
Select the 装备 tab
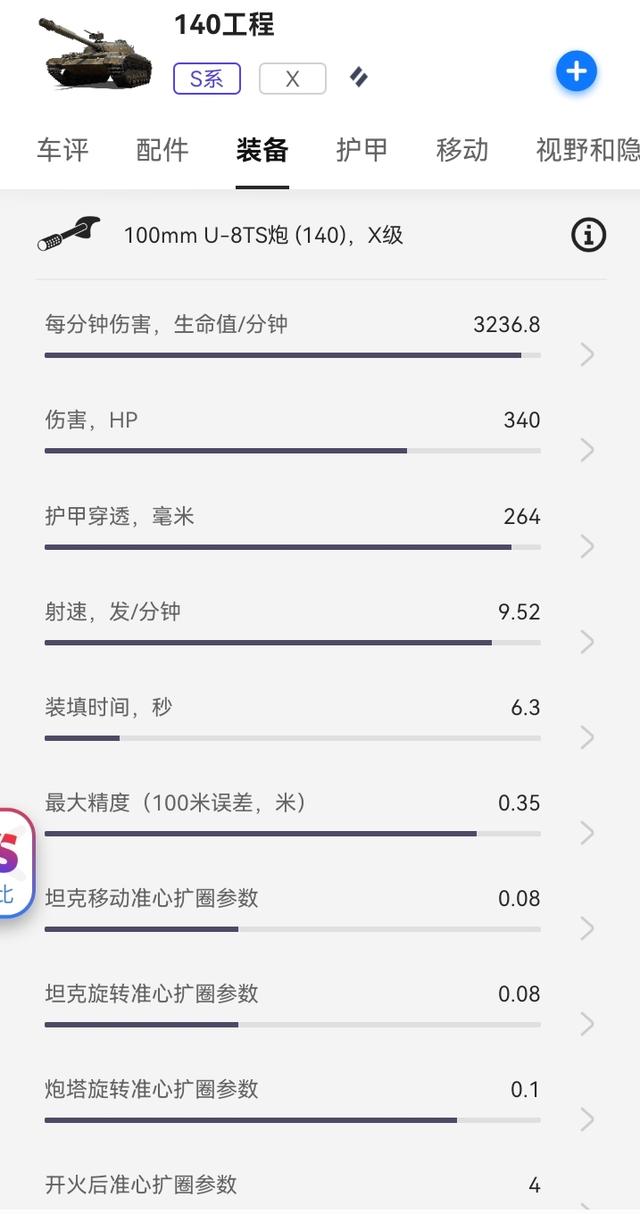tap(262, 150)
